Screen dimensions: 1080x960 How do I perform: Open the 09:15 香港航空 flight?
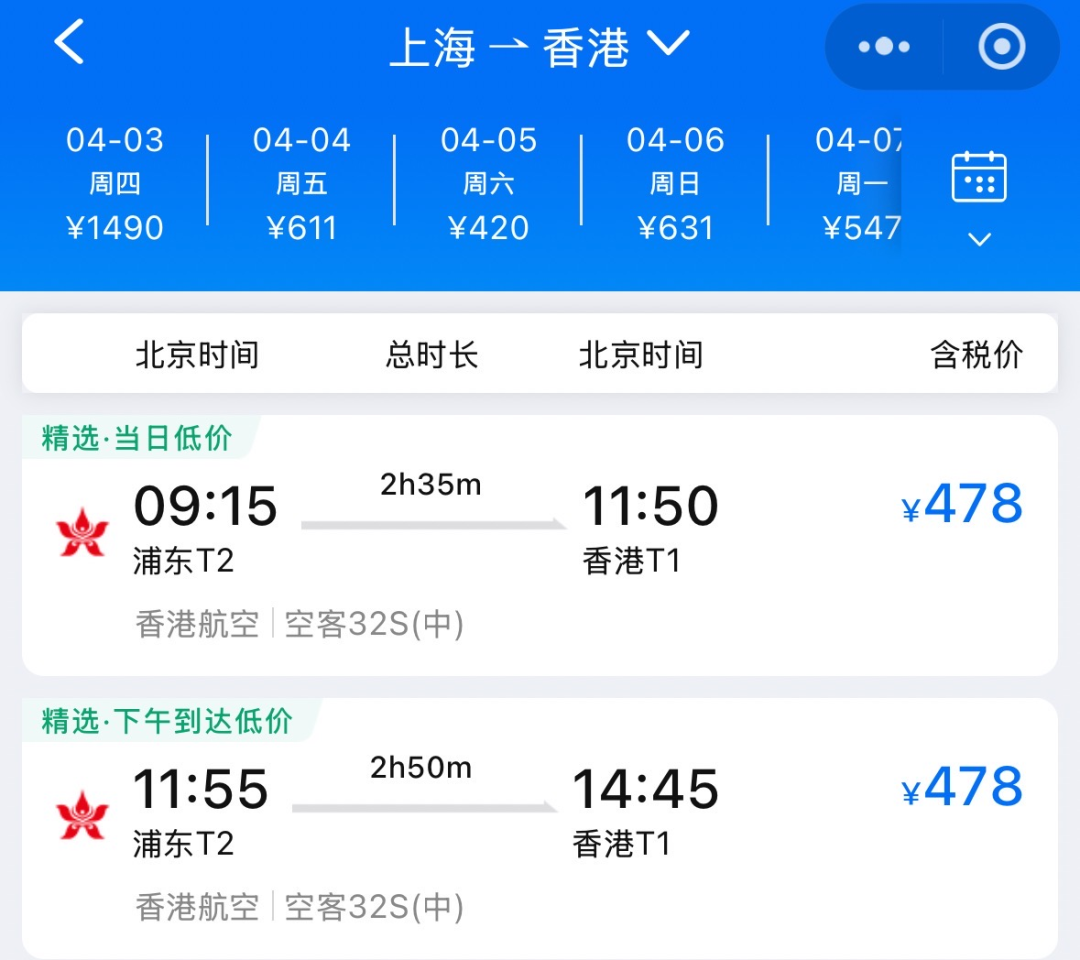coord(540,545)
